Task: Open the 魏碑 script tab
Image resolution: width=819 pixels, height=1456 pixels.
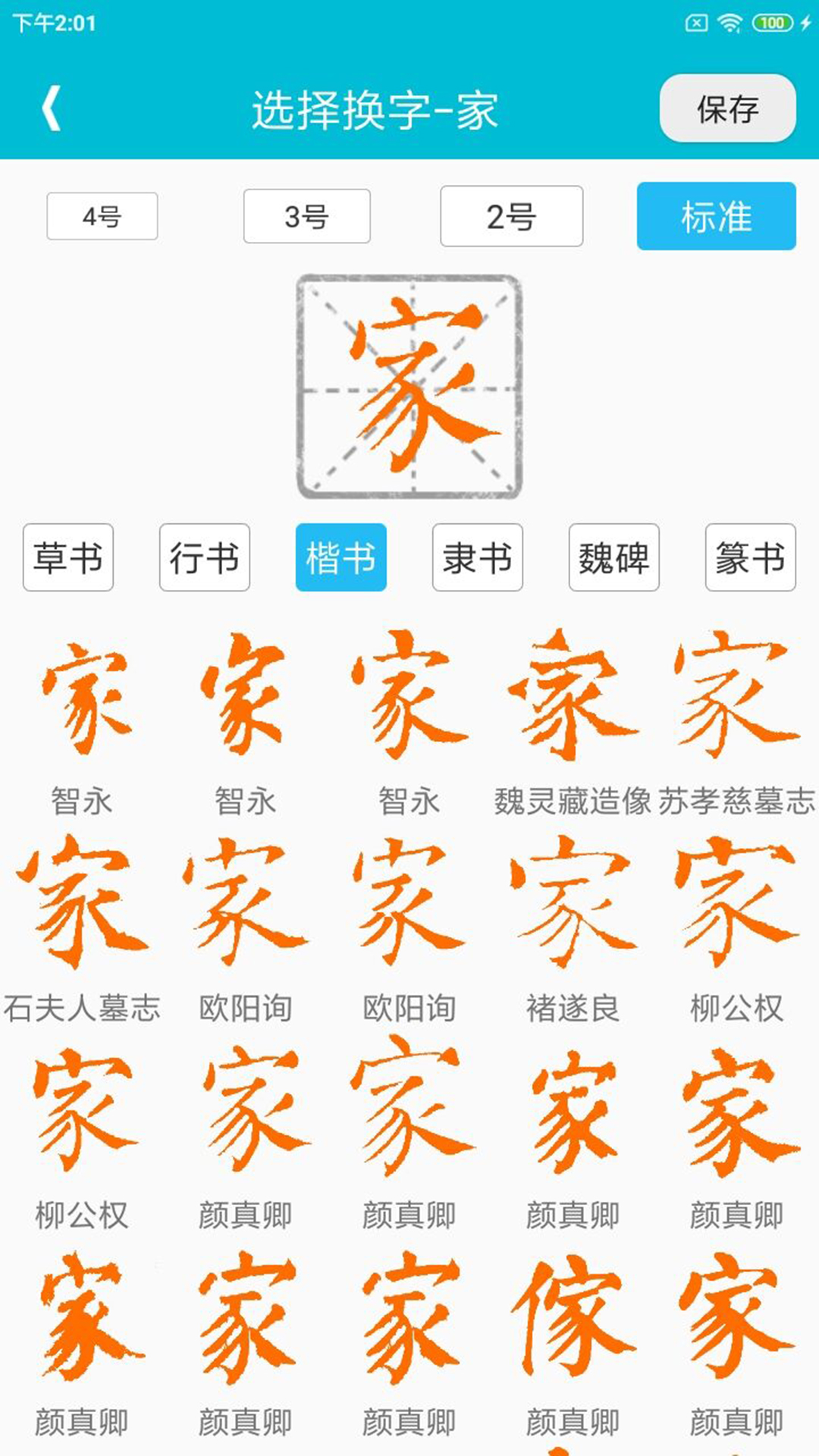Action: 614,557
